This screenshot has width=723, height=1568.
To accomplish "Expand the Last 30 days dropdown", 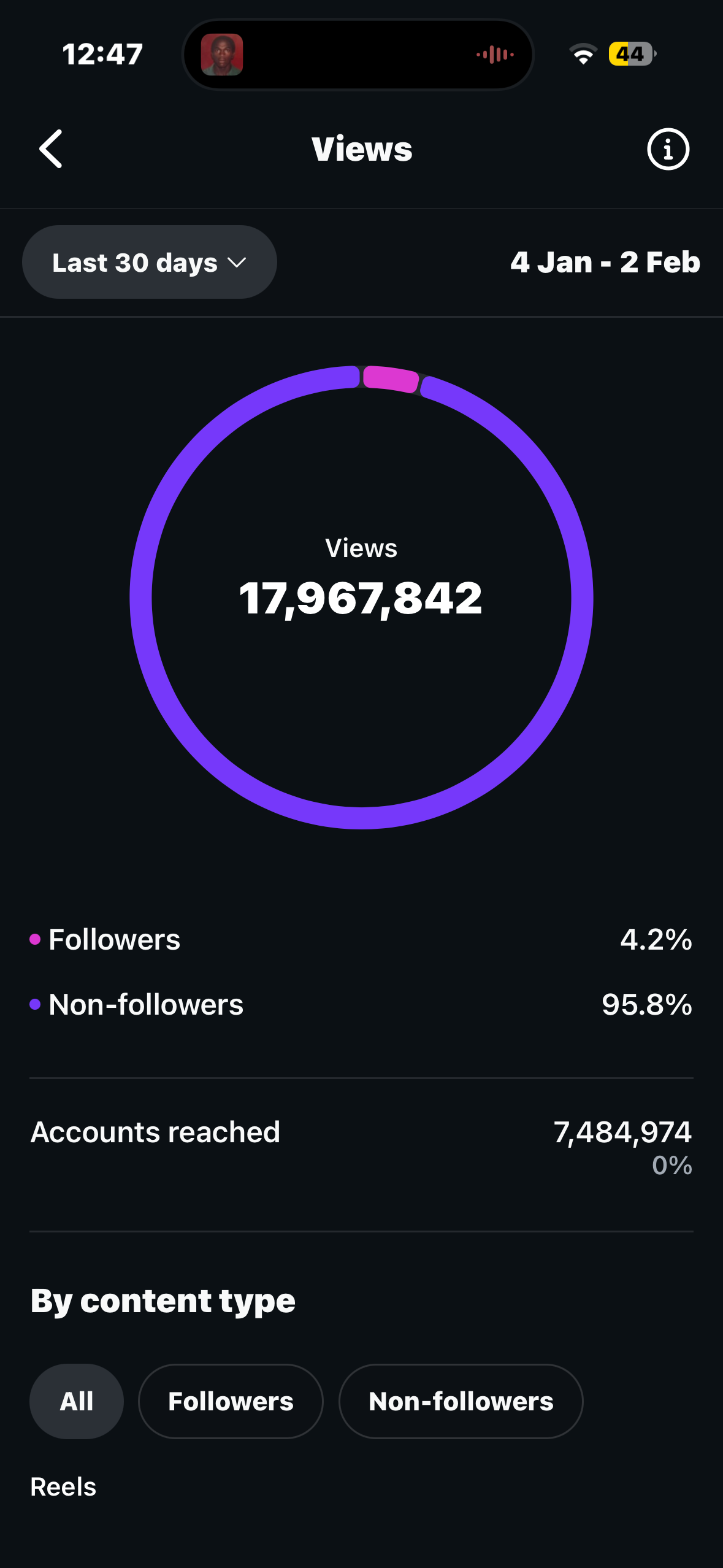I will (150, 263).
